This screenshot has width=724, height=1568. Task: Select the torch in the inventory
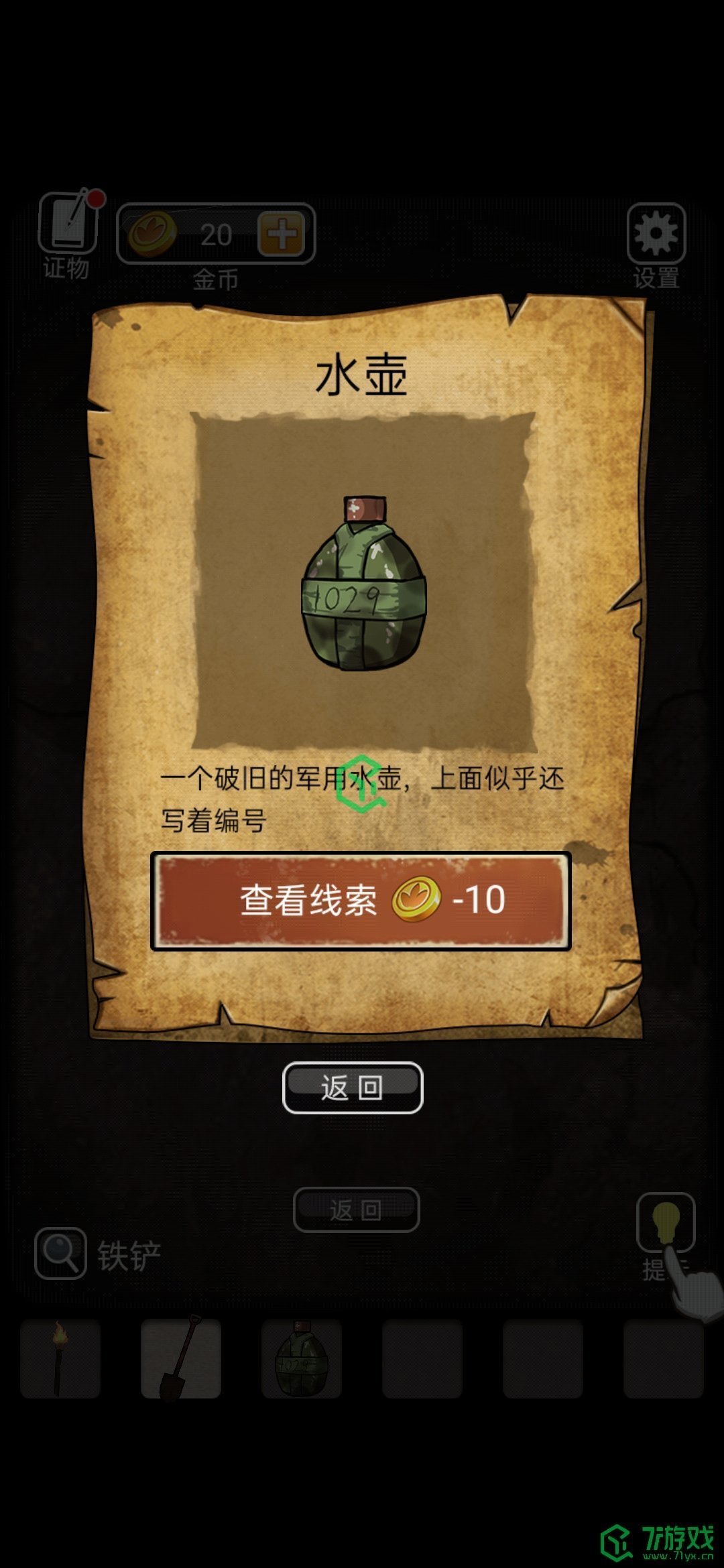click(x=60, y=1358)
